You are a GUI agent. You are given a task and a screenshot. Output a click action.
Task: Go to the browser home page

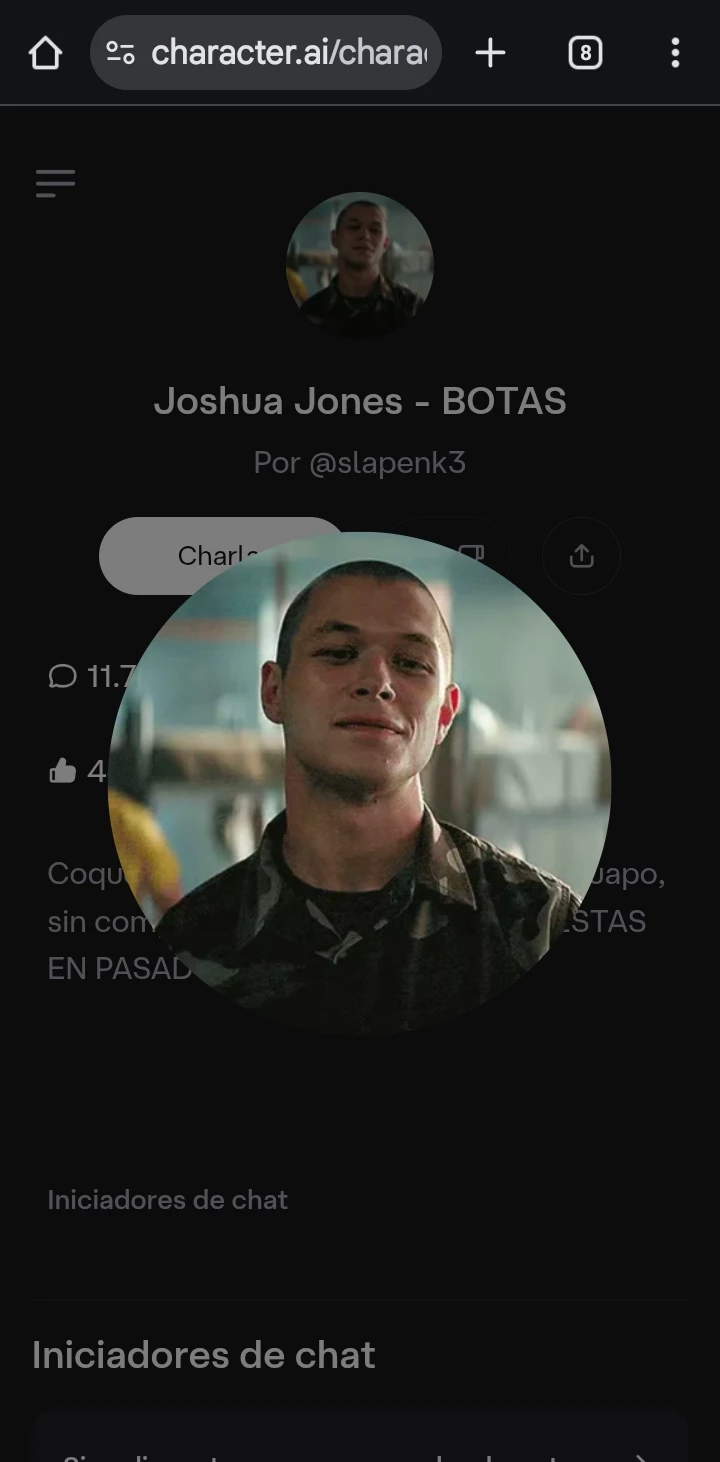pyautogui.click(x=45, y=53)
